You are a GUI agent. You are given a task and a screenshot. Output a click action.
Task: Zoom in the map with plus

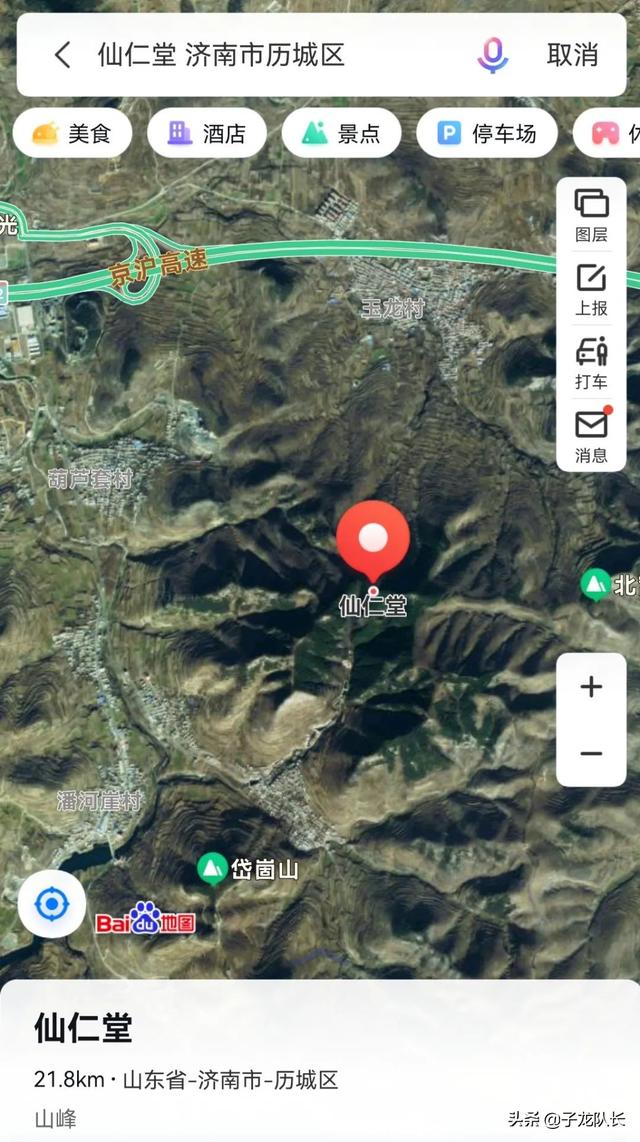click(x=591, y=687)
